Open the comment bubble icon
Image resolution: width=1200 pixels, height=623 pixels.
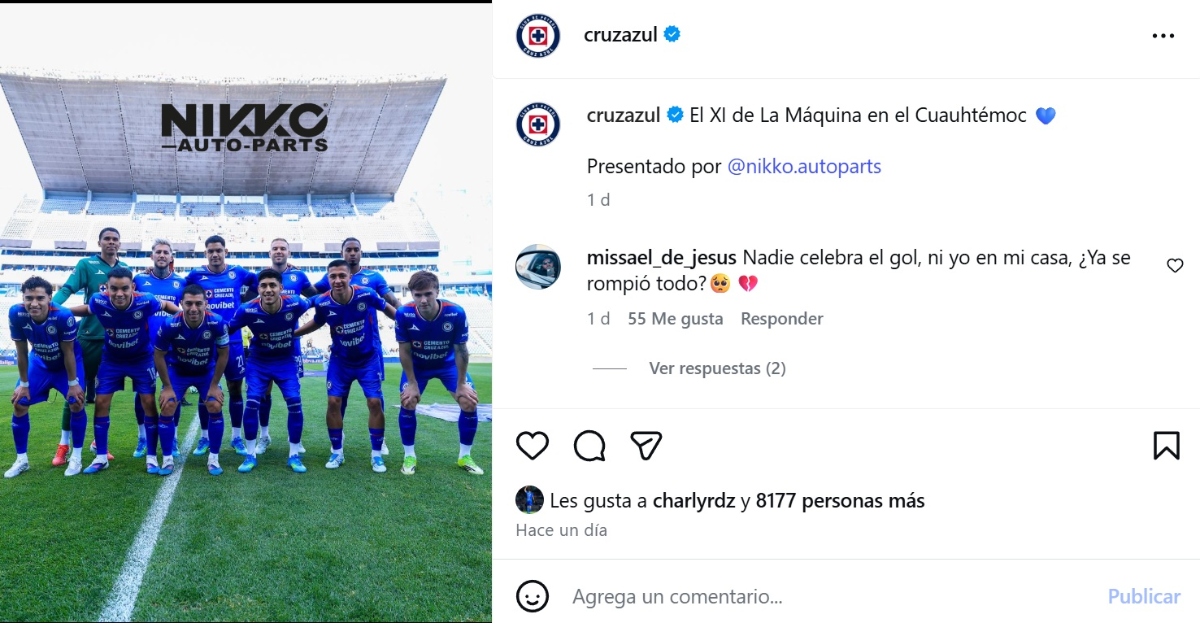pyautogui.click(x=590, y=445)
